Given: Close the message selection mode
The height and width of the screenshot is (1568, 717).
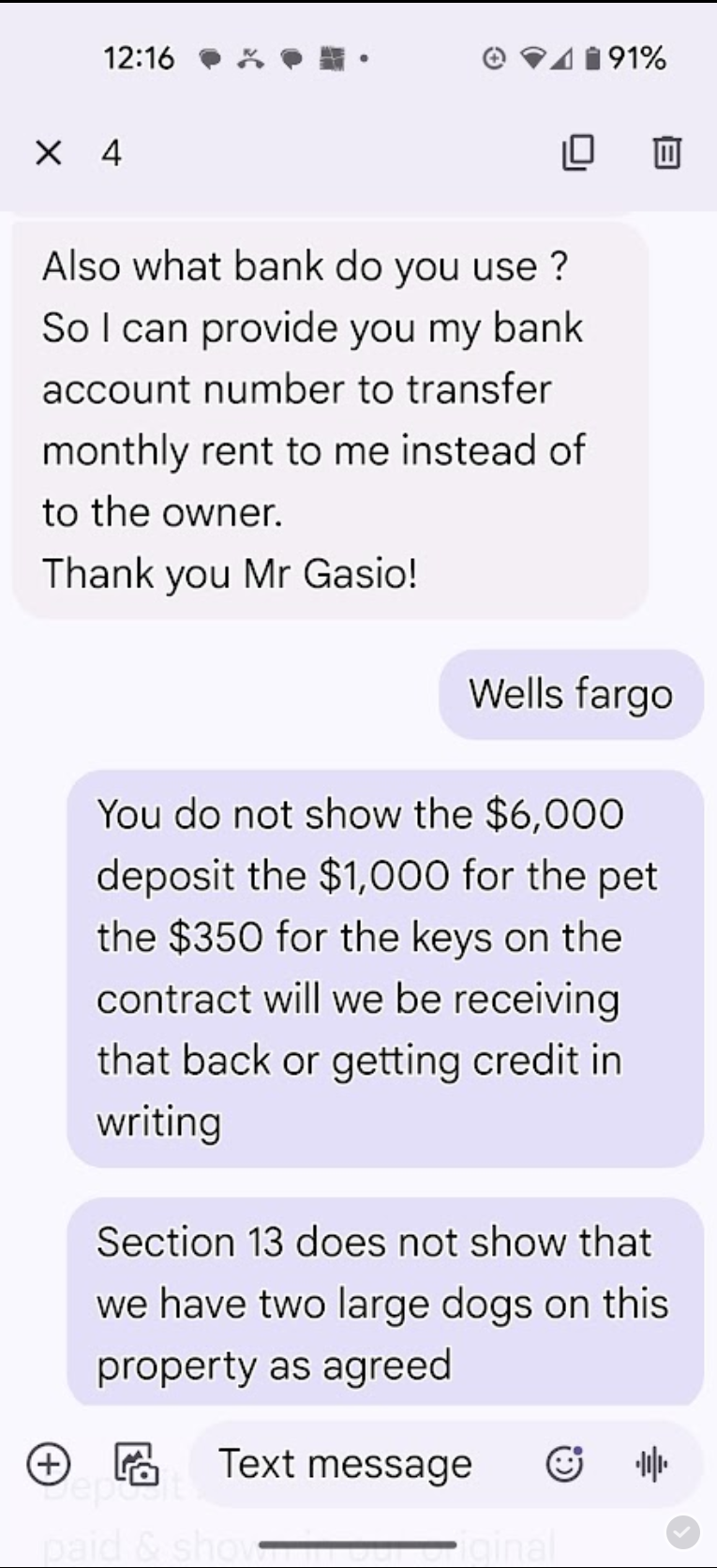Looking at the screenshot, I should [48, 152].
